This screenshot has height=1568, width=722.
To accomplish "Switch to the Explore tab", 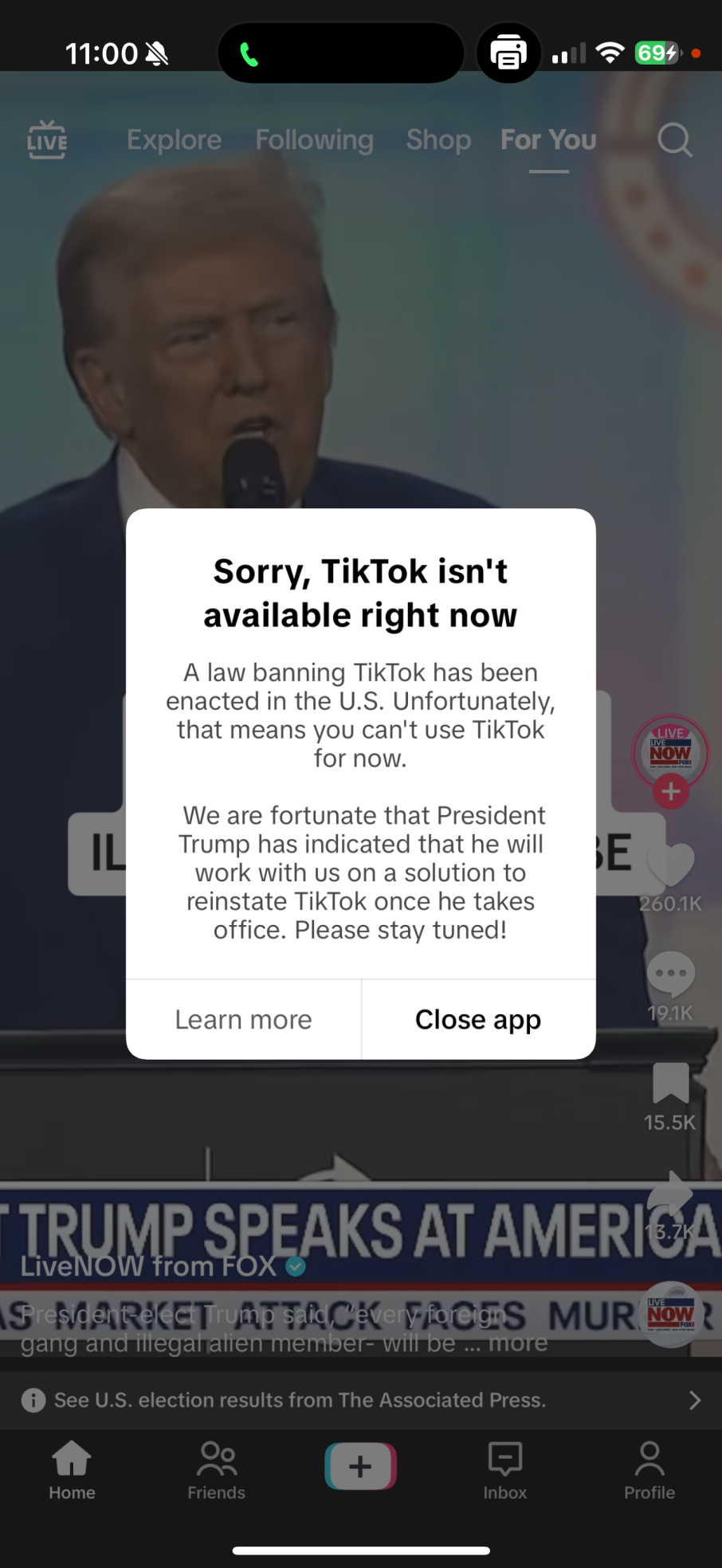I will (x=174, y=140).
